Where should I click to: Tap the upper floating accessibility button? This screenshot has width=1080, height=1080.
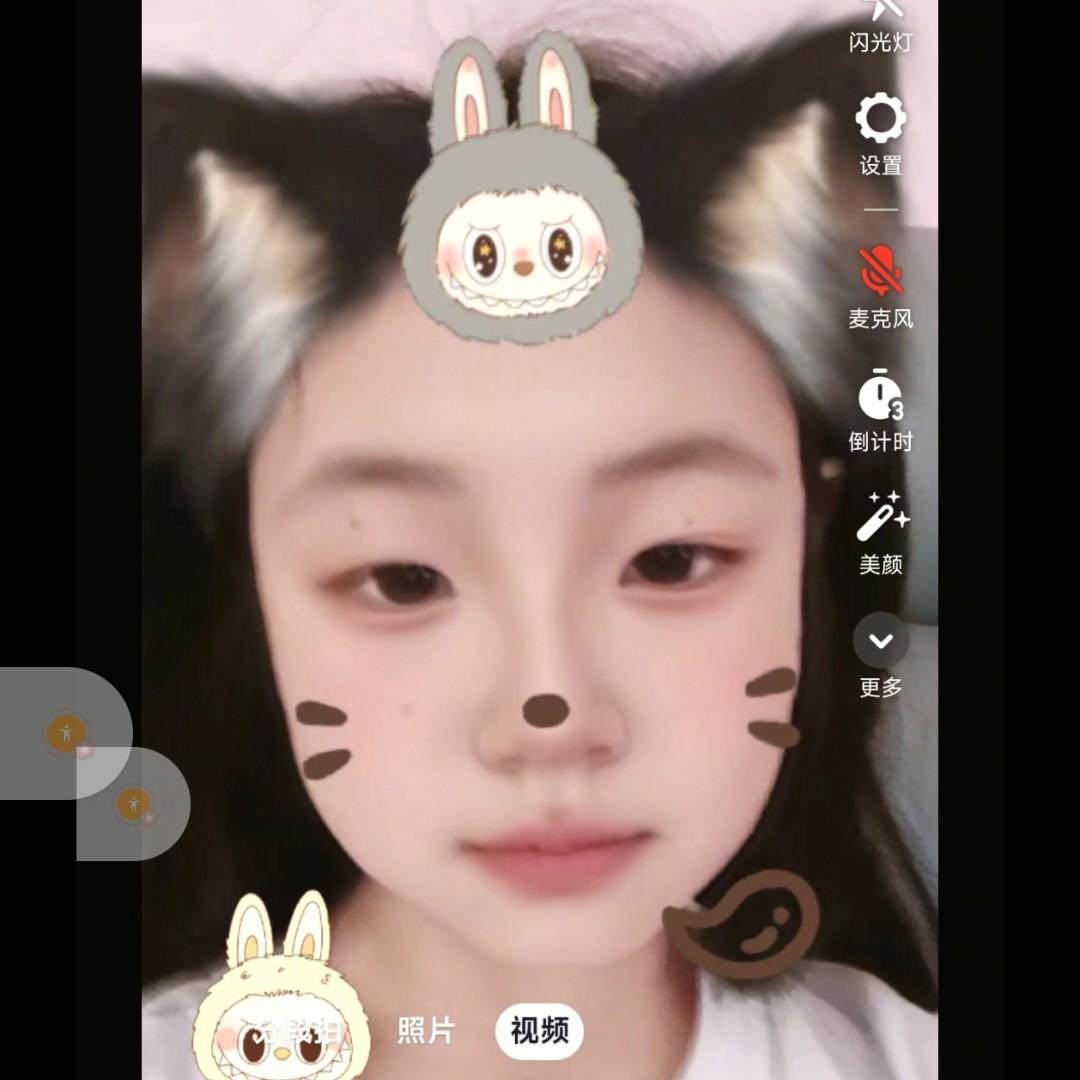pyautogui.click(x=66, y=733)
